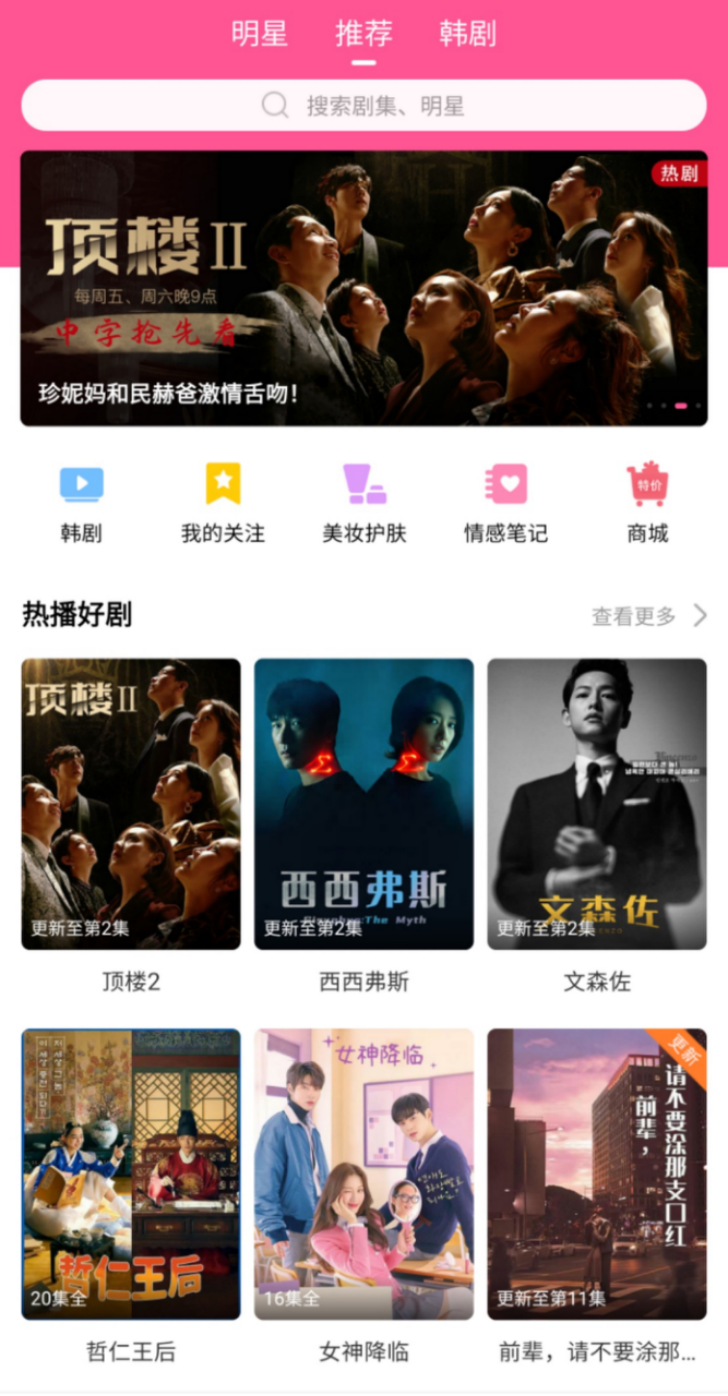Open the 哲仁王后 drama card
Image resolution: width=728 pixels, height=1396 pixels.
tap(131, 1174)
